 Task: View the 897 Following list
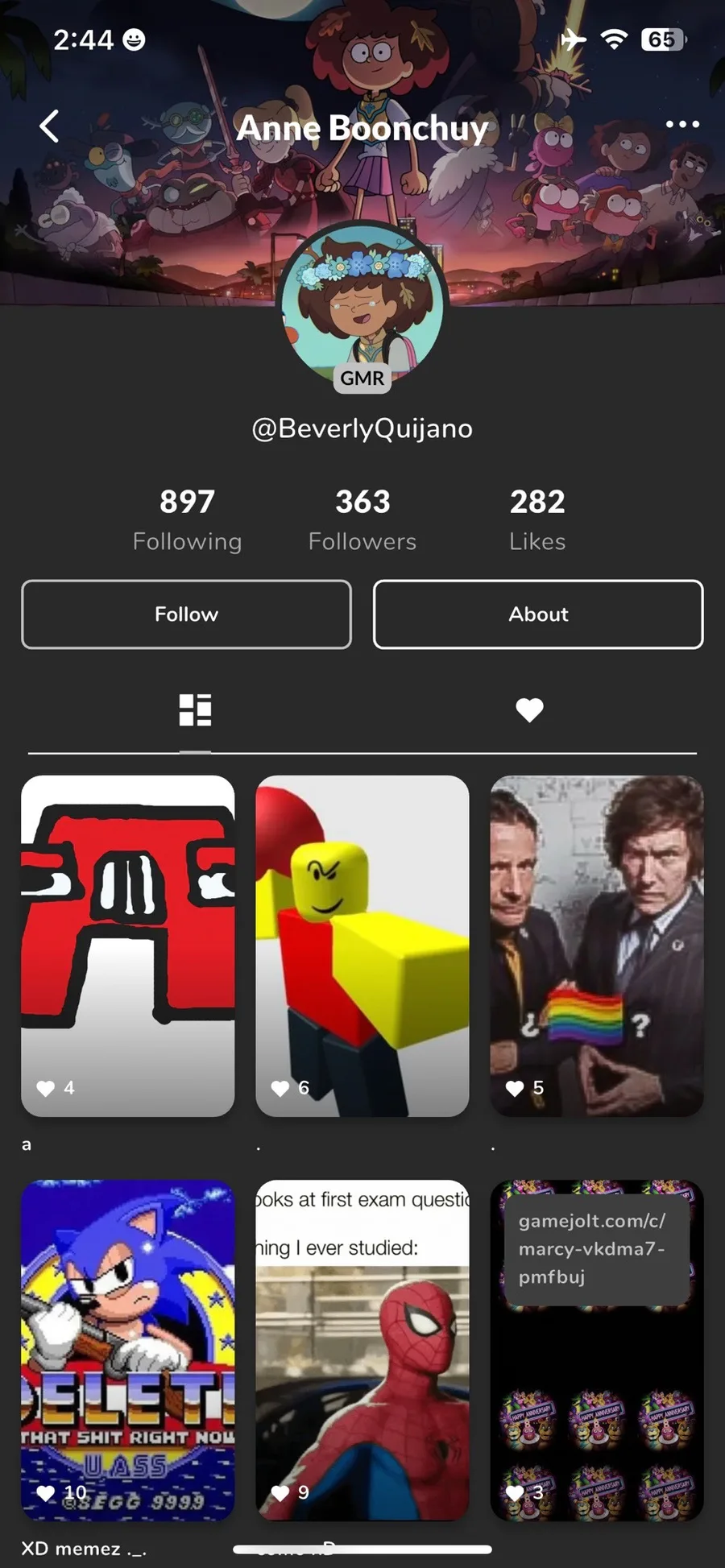click(x=187, y=519)
